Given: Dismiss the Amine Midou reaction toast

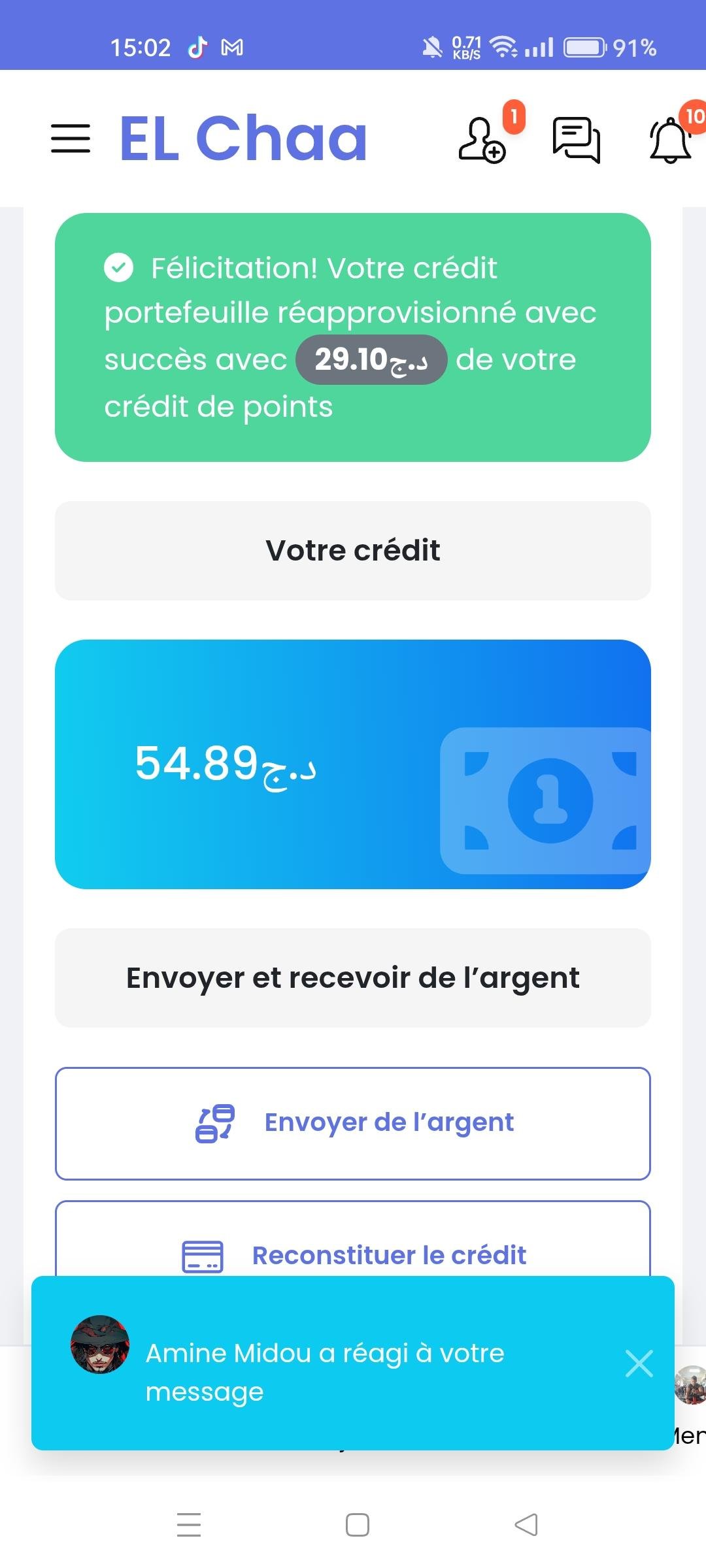Looking at the screenshot, I should [639, 1364].
